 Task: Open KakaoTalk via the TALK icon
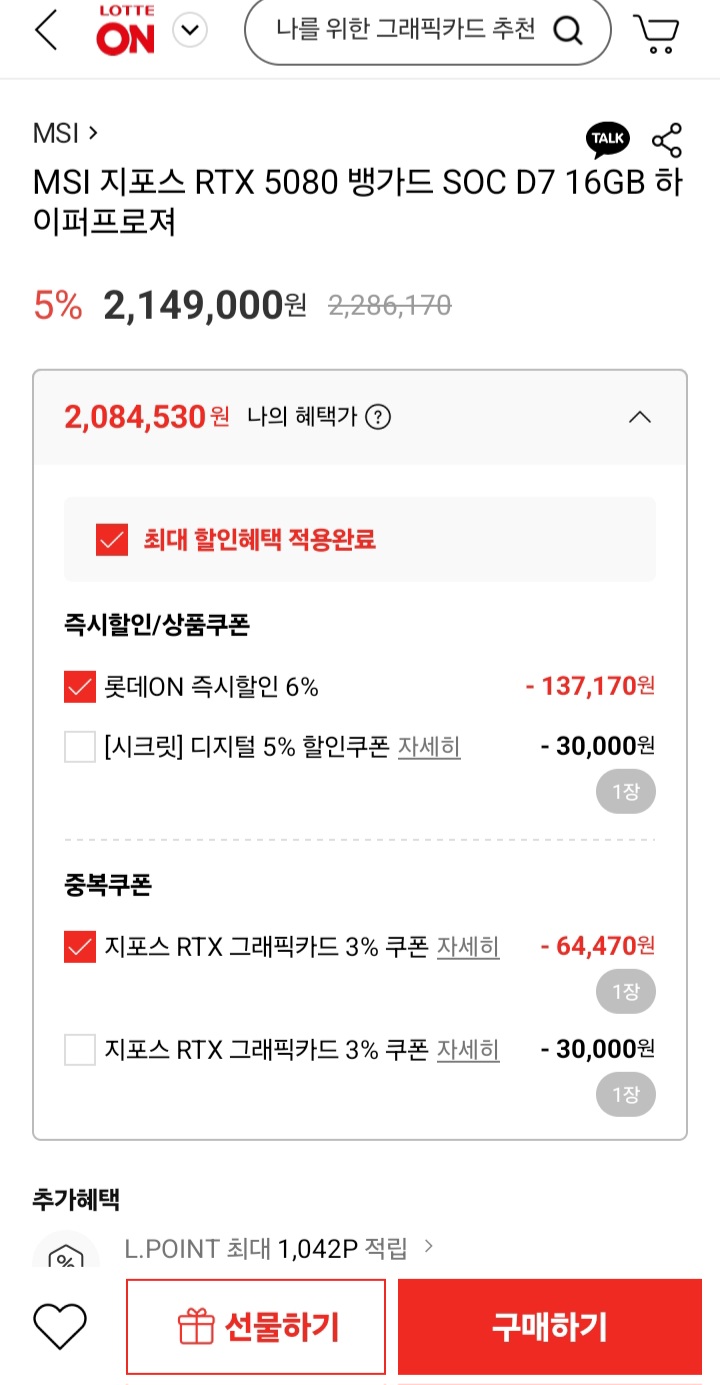(x=607, y=138)
